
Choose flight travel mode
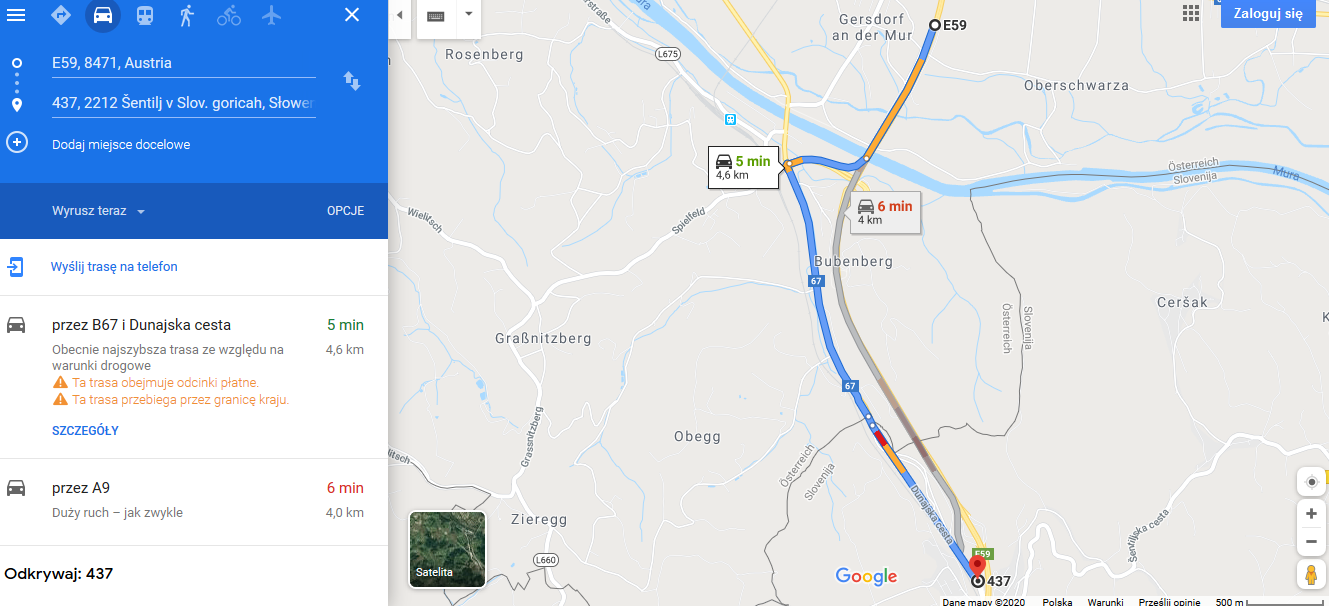point(271,15)
